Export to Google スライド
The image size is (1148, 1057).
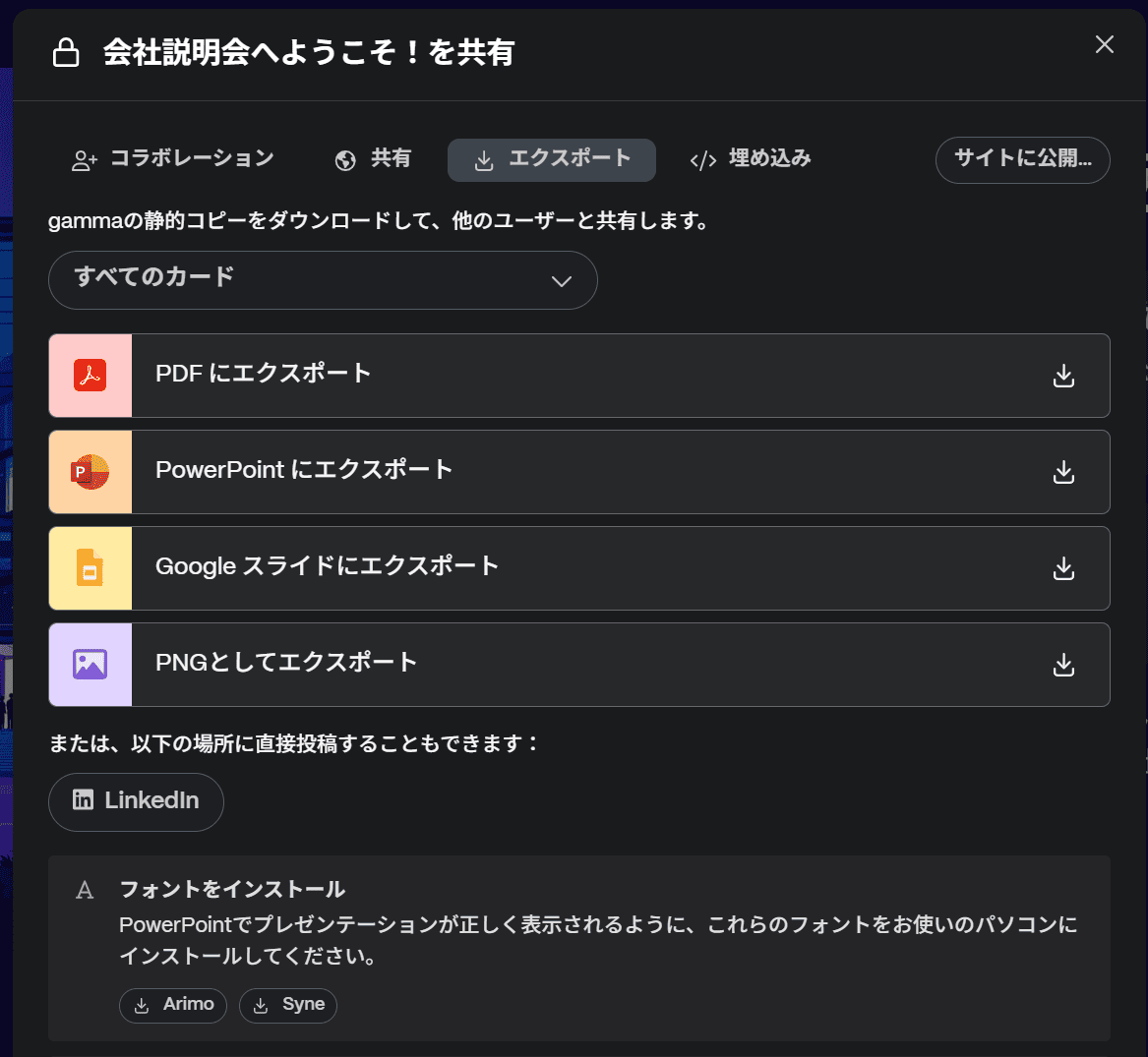[578, 567]
